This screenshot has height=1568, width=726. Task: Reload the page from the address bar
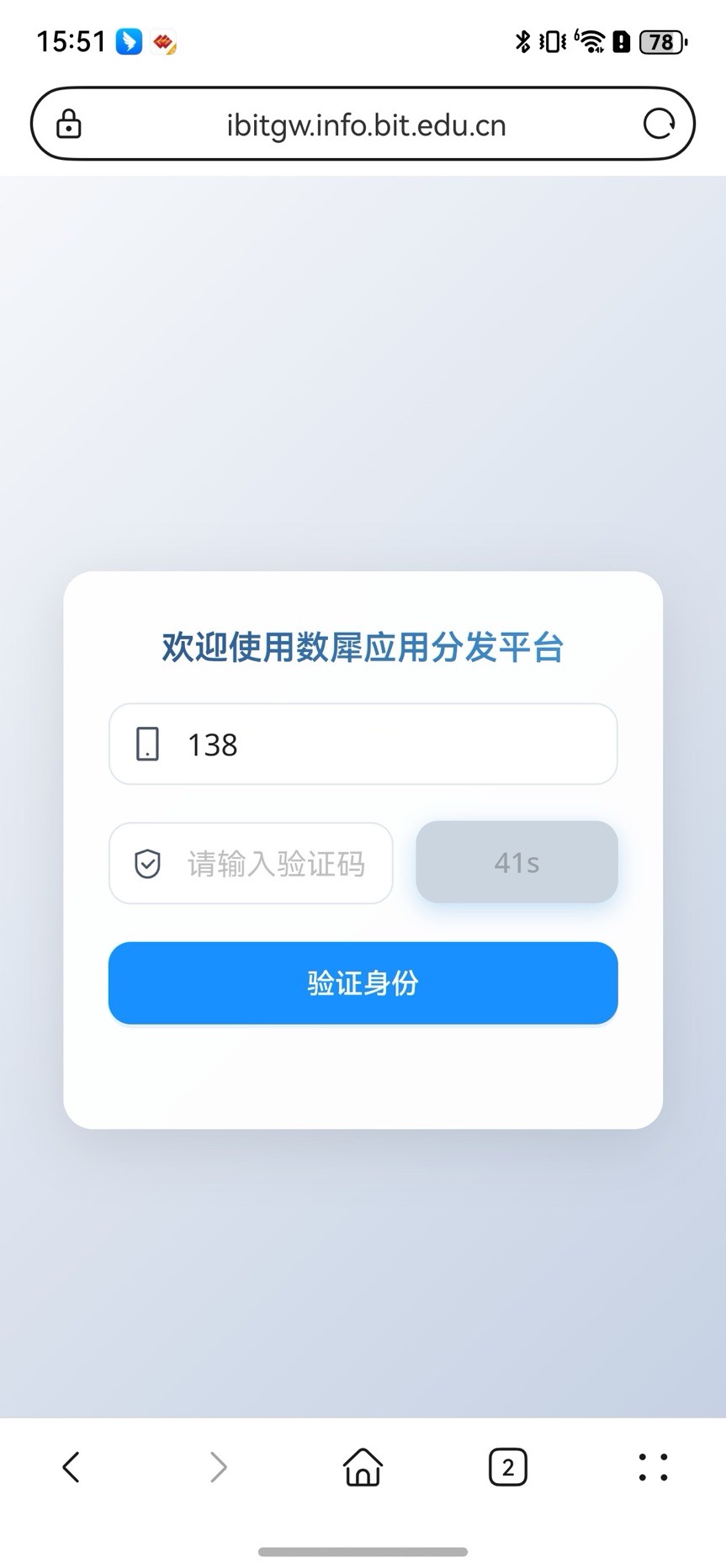click(x=659, y=124)
